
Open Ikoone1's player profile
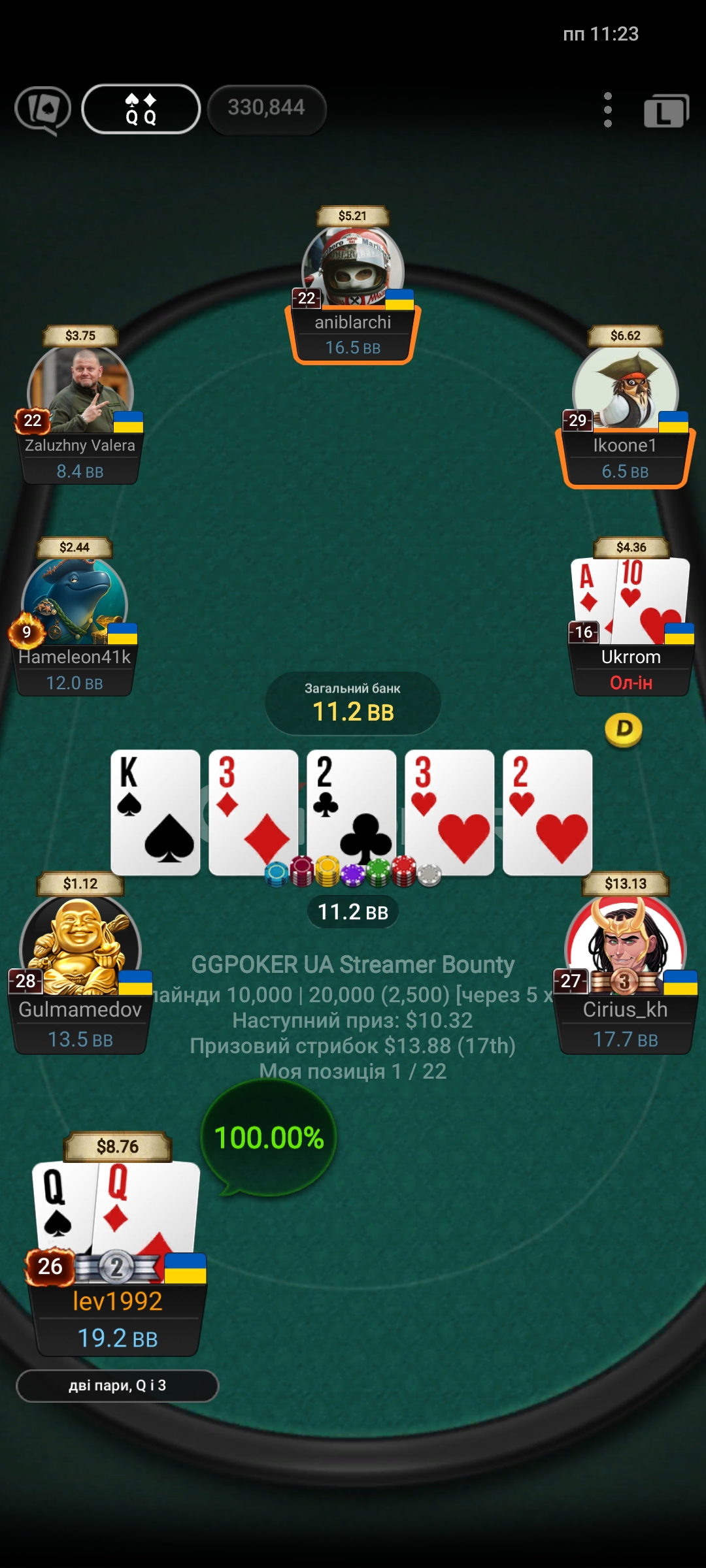pos(625,391)
